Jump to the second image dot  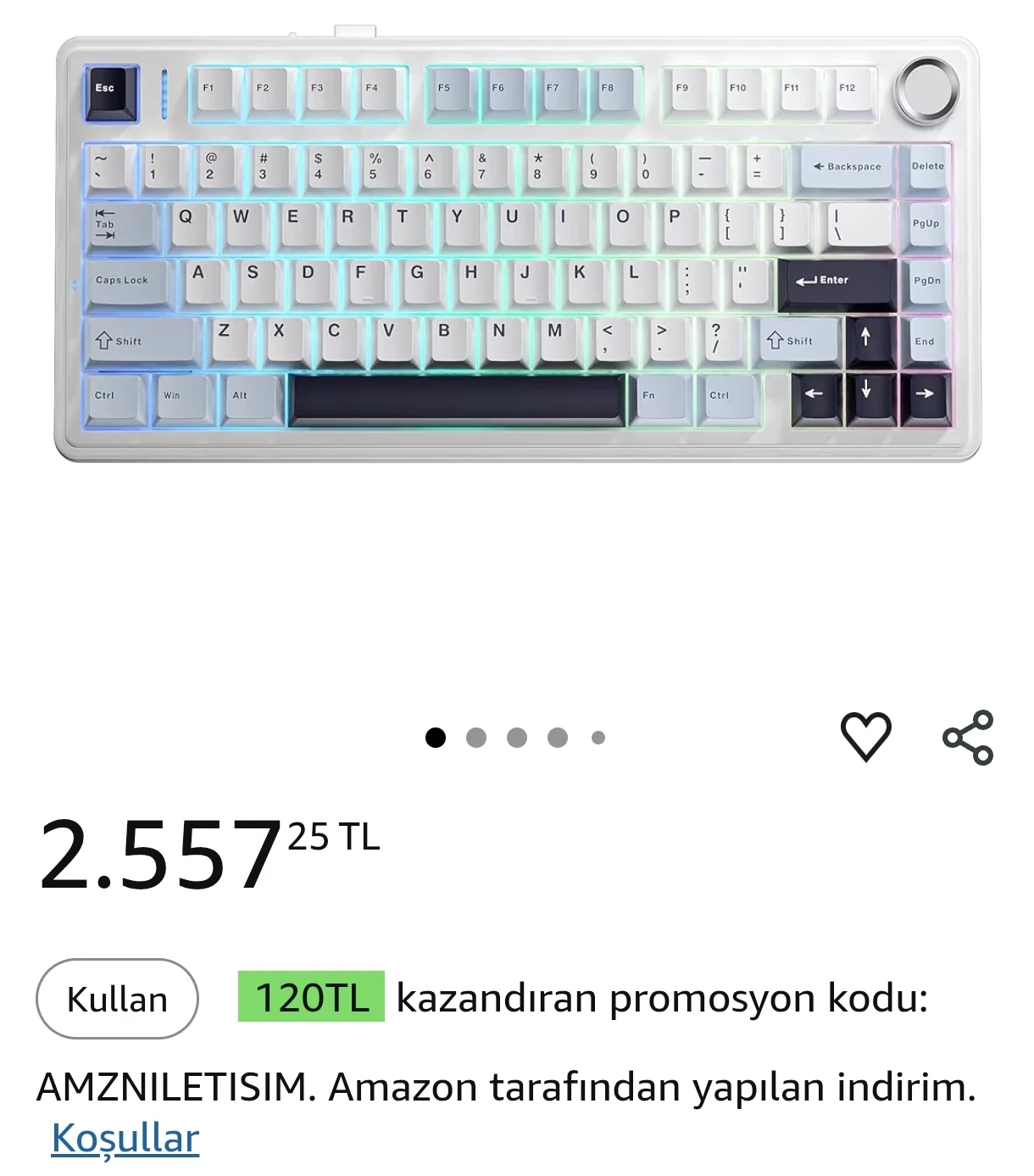(x=476, y=738)
